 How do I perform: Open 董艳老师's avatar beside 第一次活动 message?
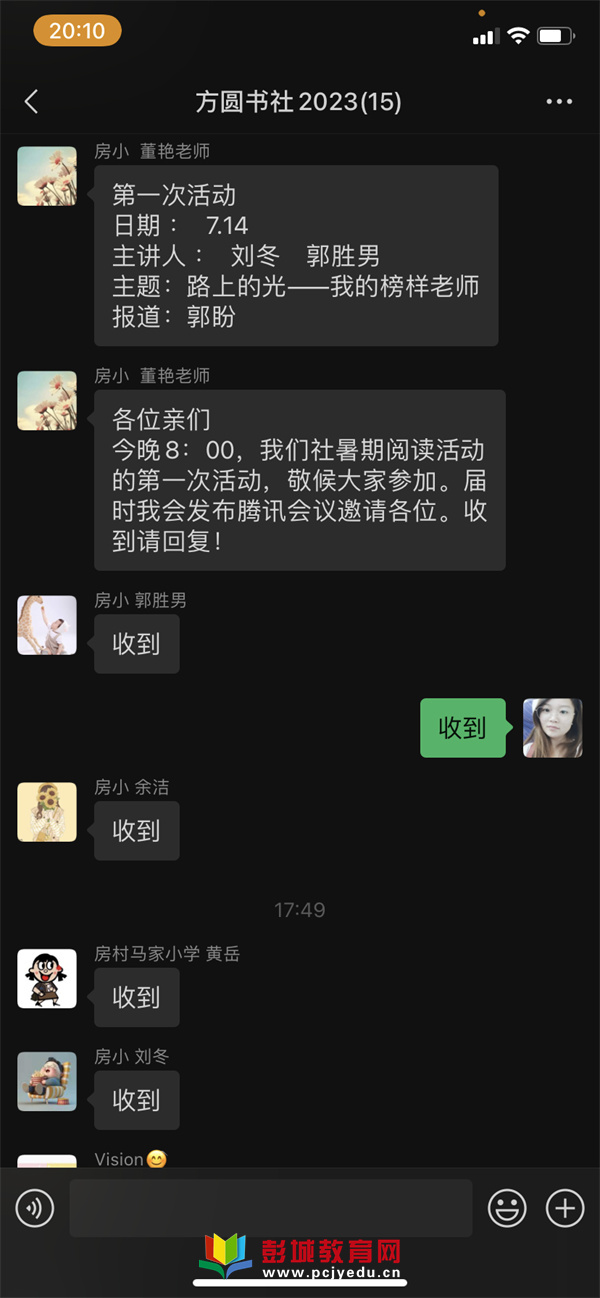tap(47, 176)
